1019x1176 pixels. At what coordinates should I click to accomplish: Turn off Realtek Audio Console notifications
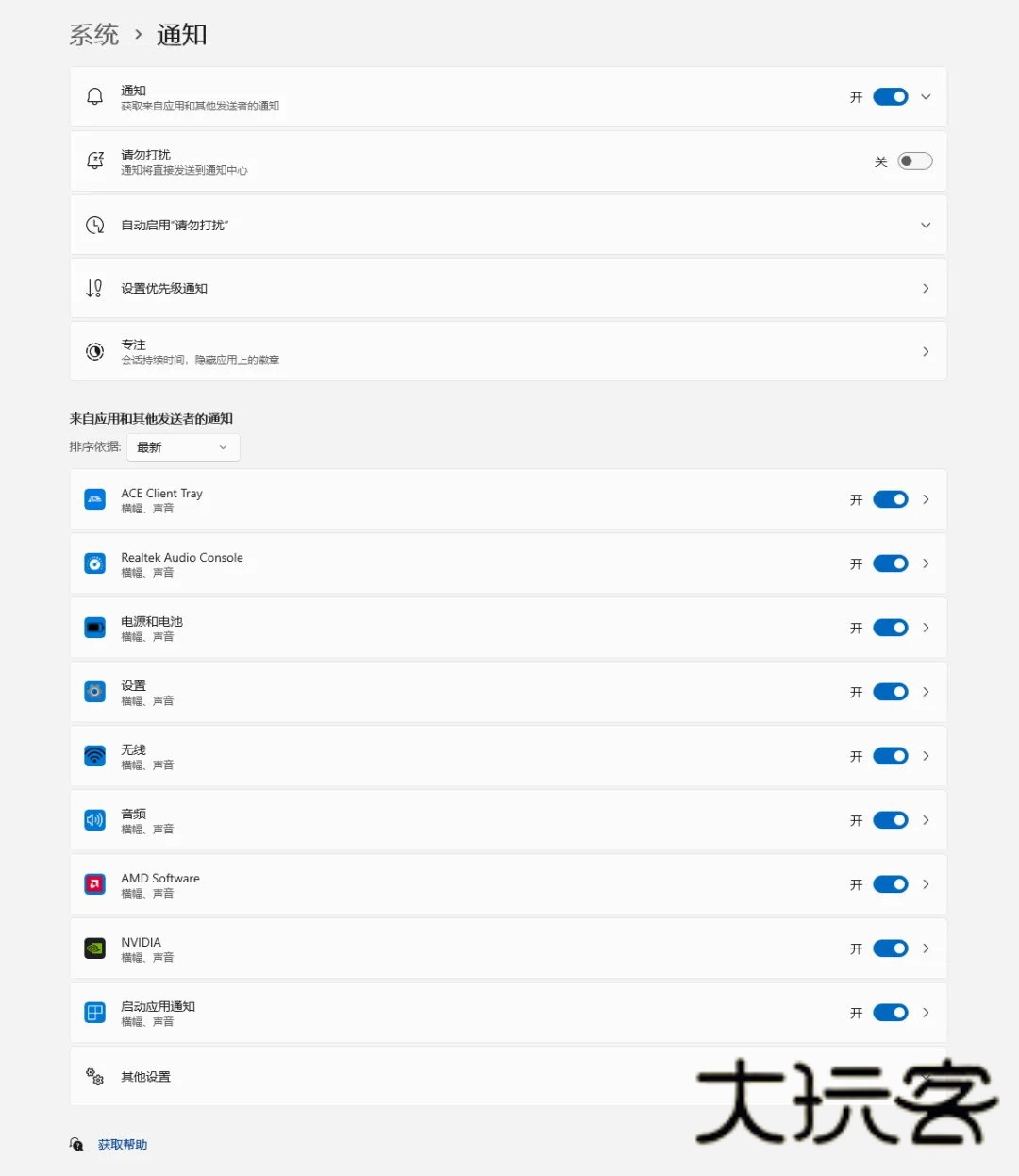(890, 563)
